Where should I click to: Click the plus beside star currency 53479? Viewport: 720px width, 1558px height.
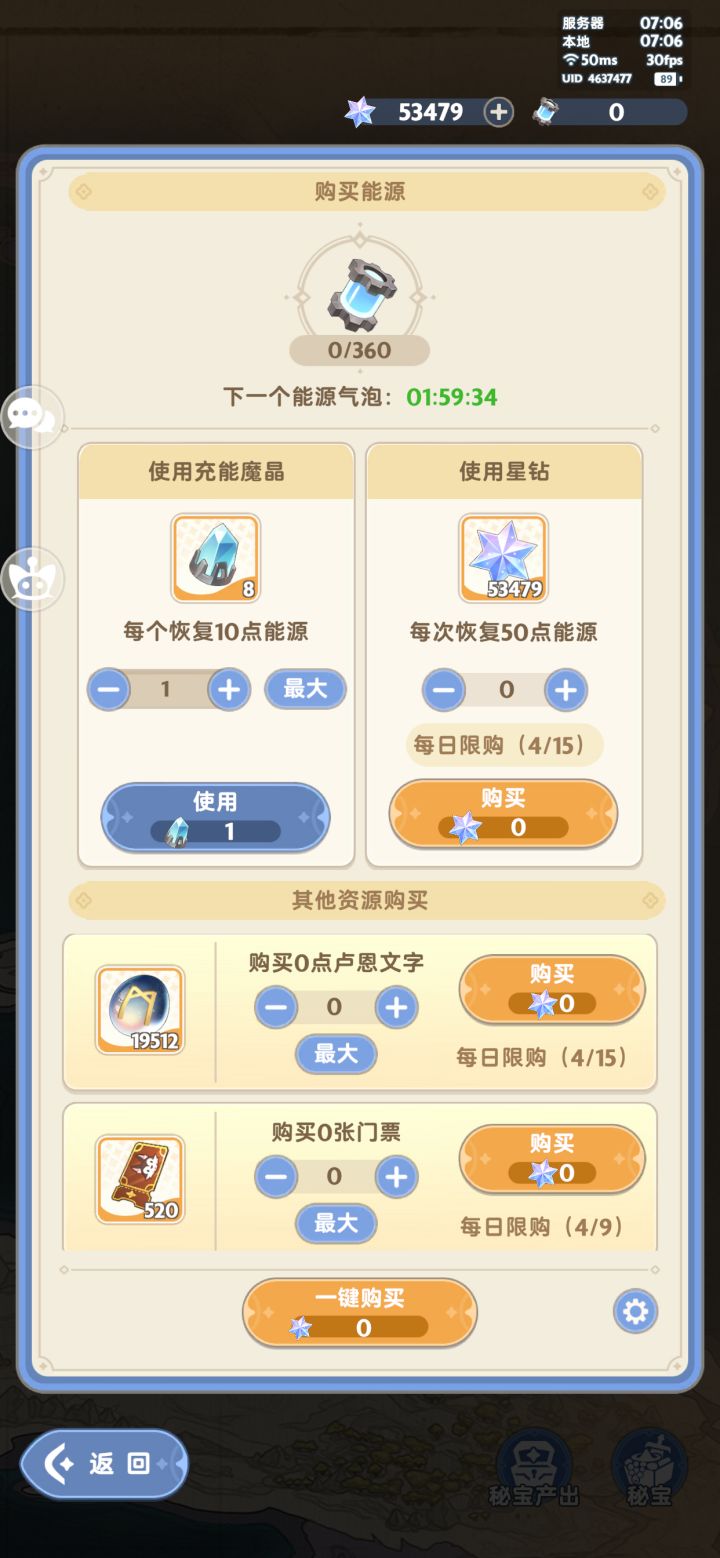pyautogui.click(x=497, y=112)
